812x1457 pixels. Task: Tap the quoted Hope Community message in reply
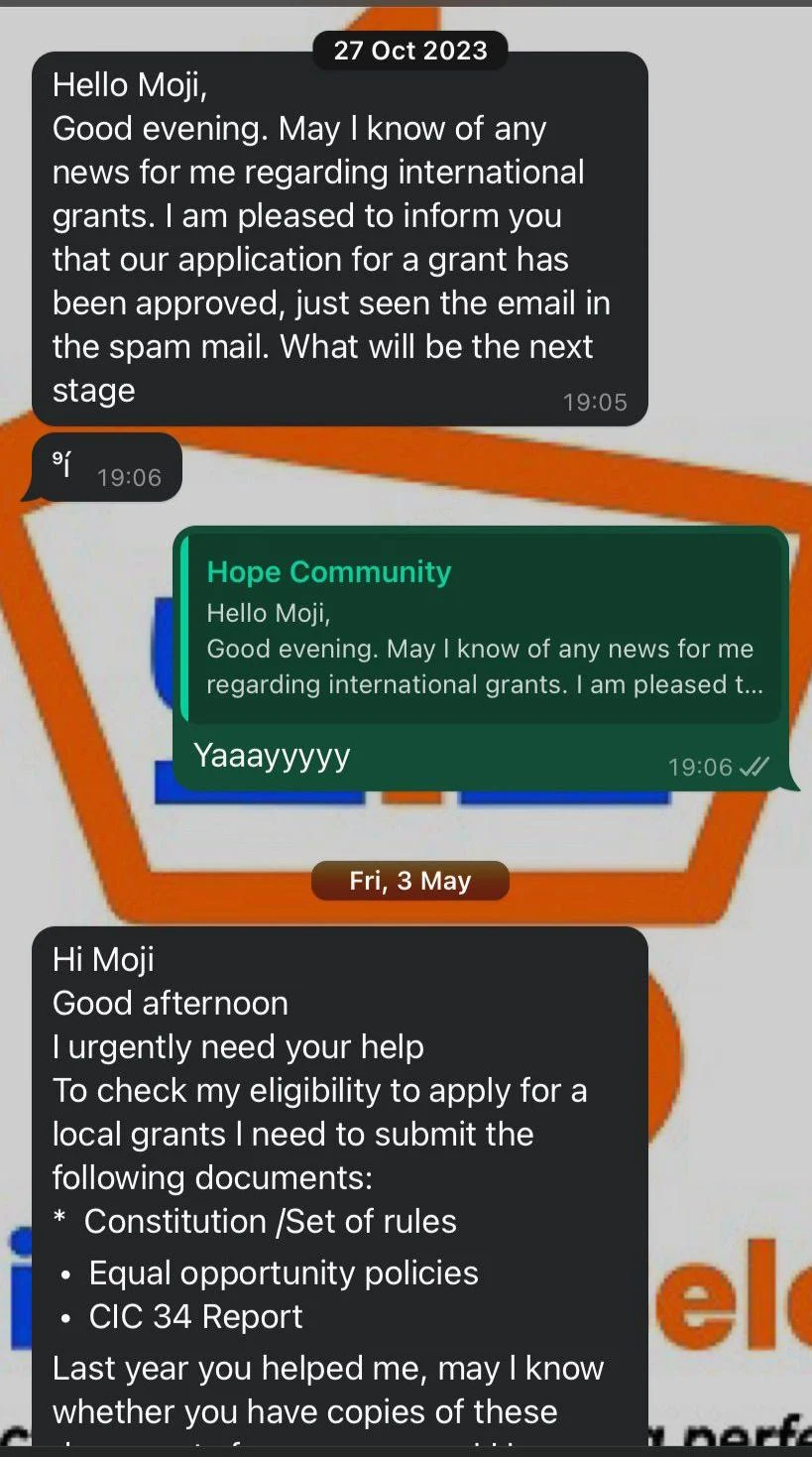(481, 629)
